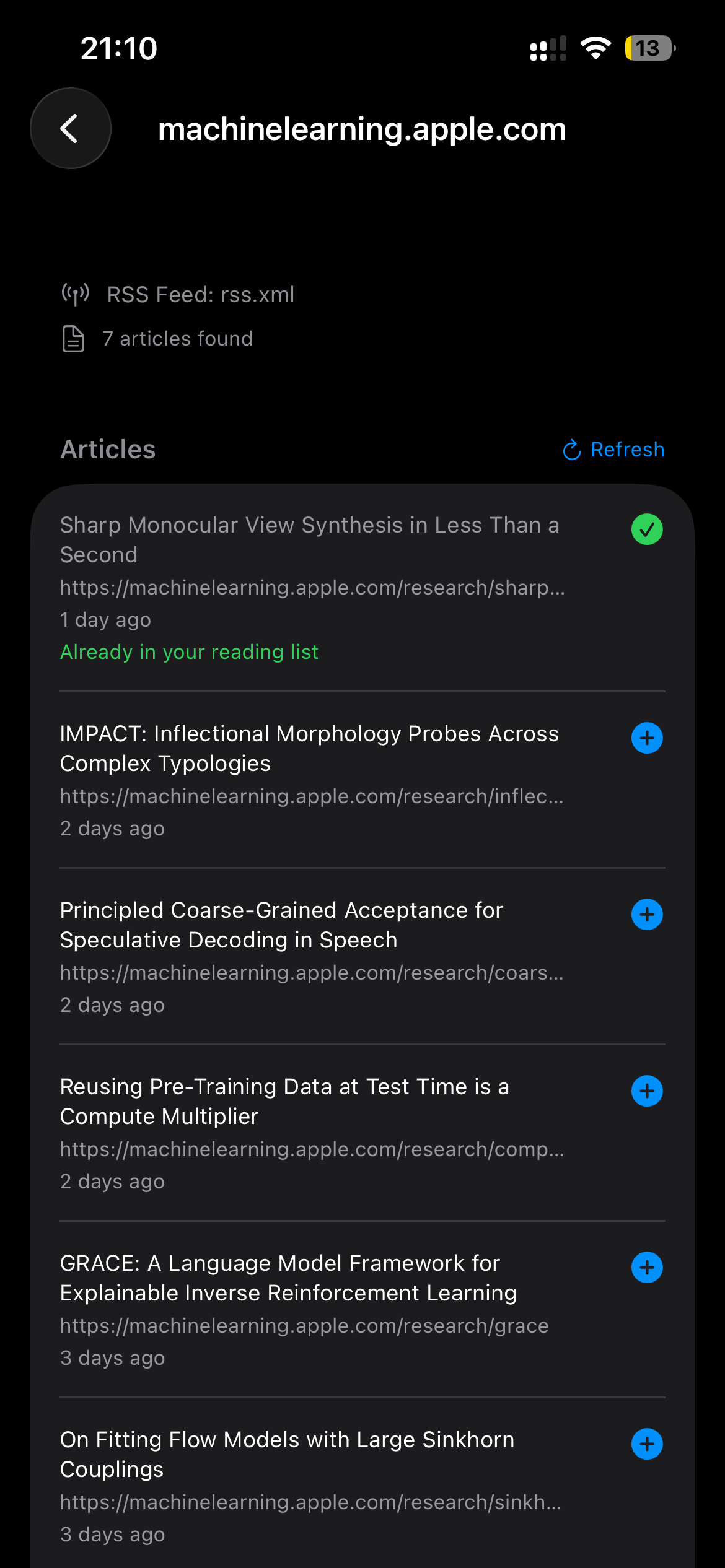The width and height of the screenshot is (725, 1568).
Task: Click Already in your reading list label
Action: tap(189, 651)
